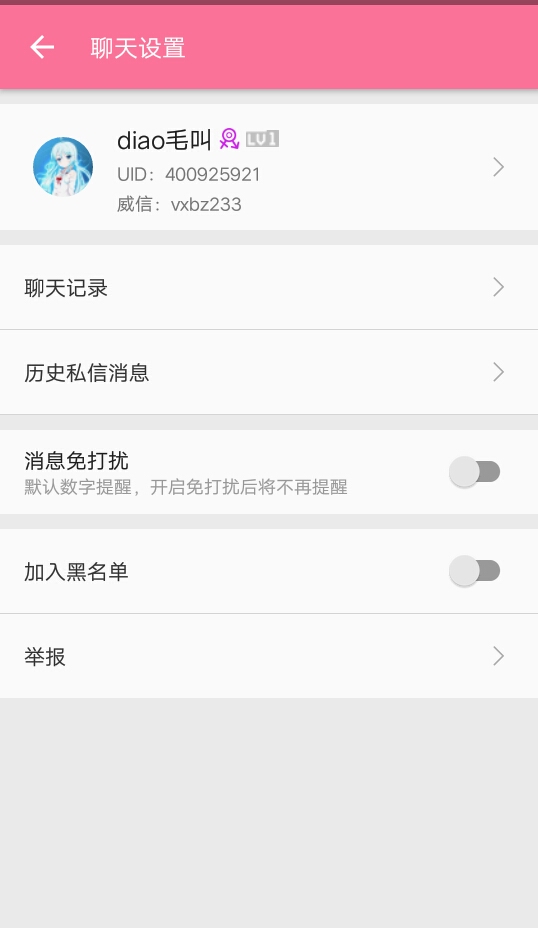Toggle 加入黑名单 on
The image size is (538, 928).
tap(475, 571)
